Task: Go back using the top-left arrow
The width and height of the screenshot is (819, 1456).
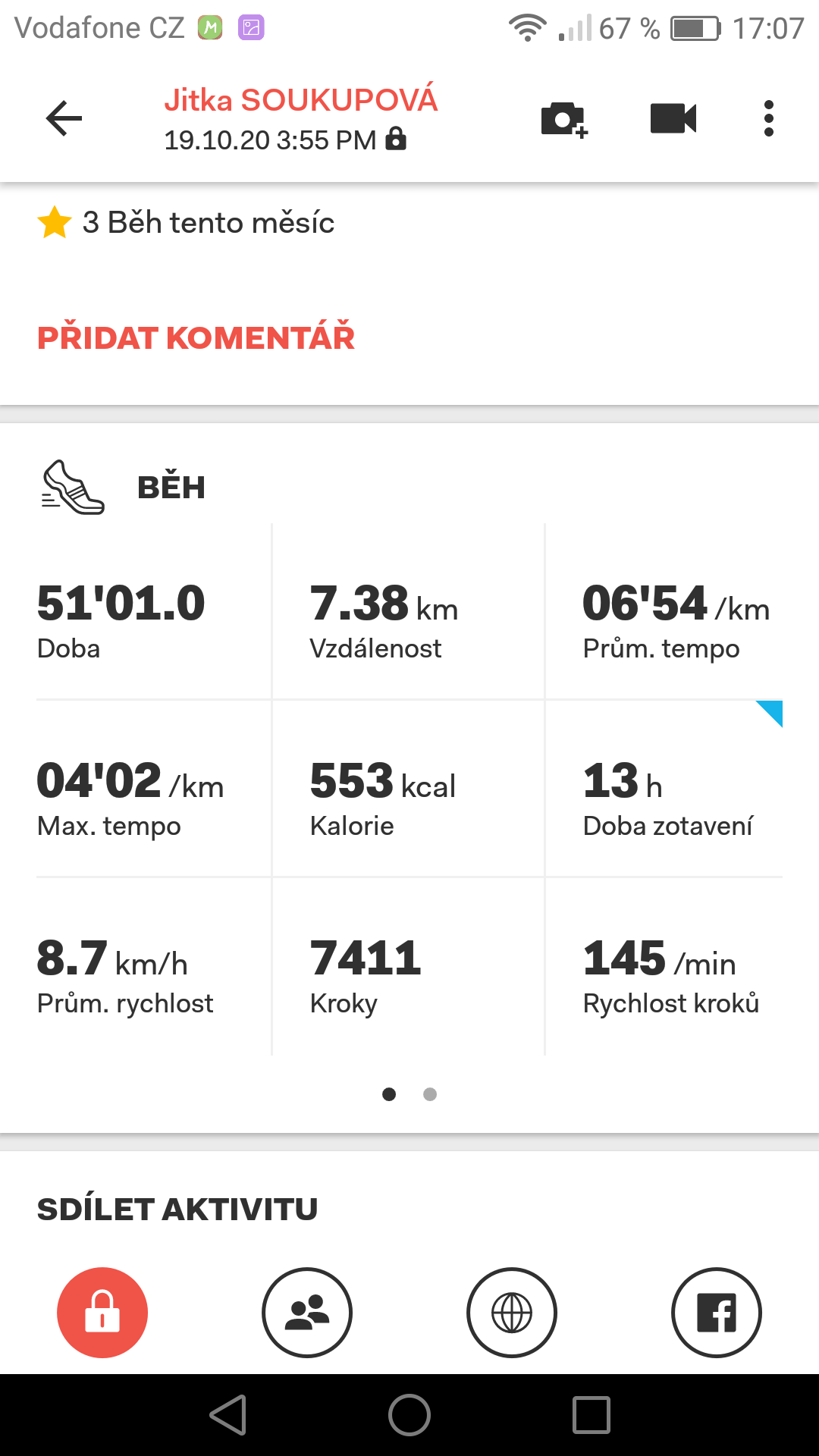Action: pyautogui.click(x=64, y=118)
